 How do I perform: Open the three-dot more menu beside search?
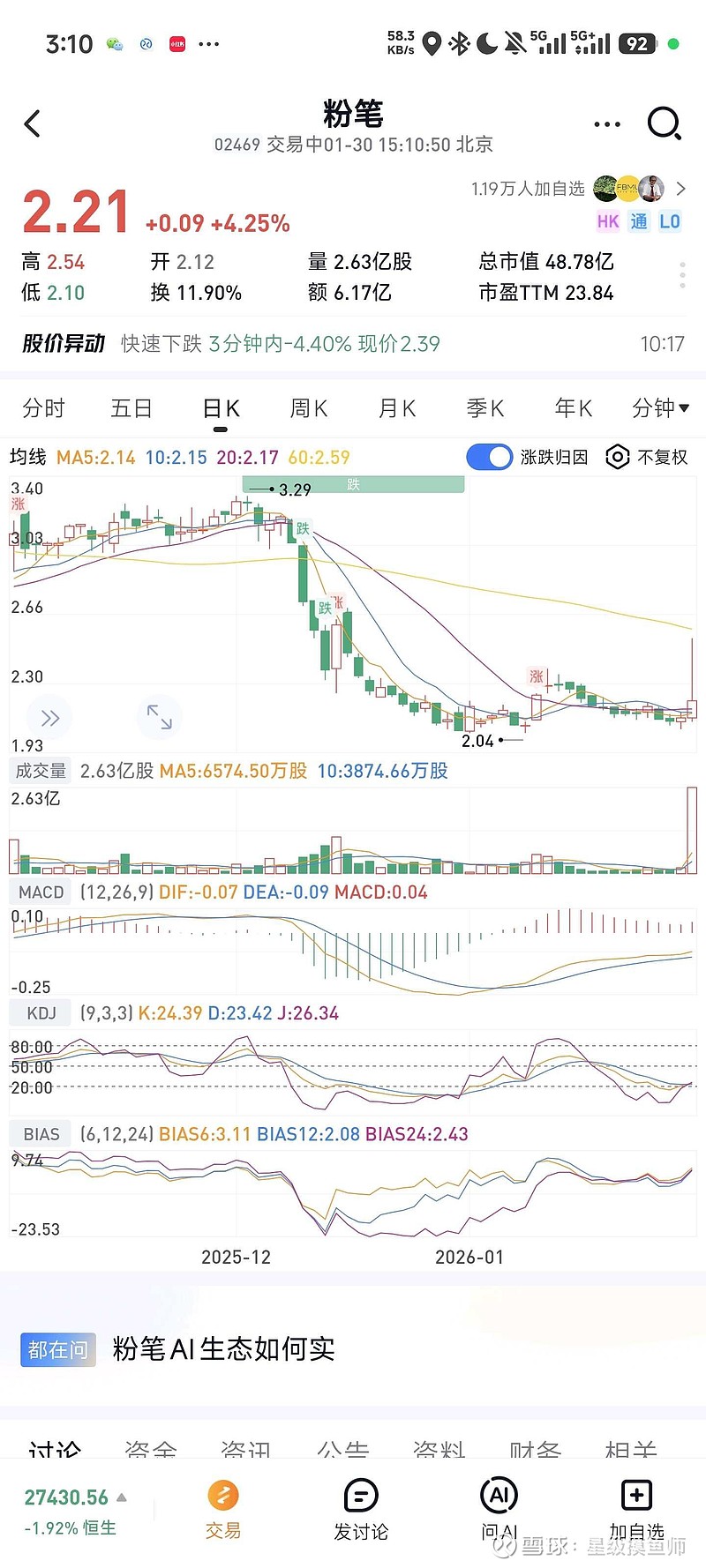(607, 124)
